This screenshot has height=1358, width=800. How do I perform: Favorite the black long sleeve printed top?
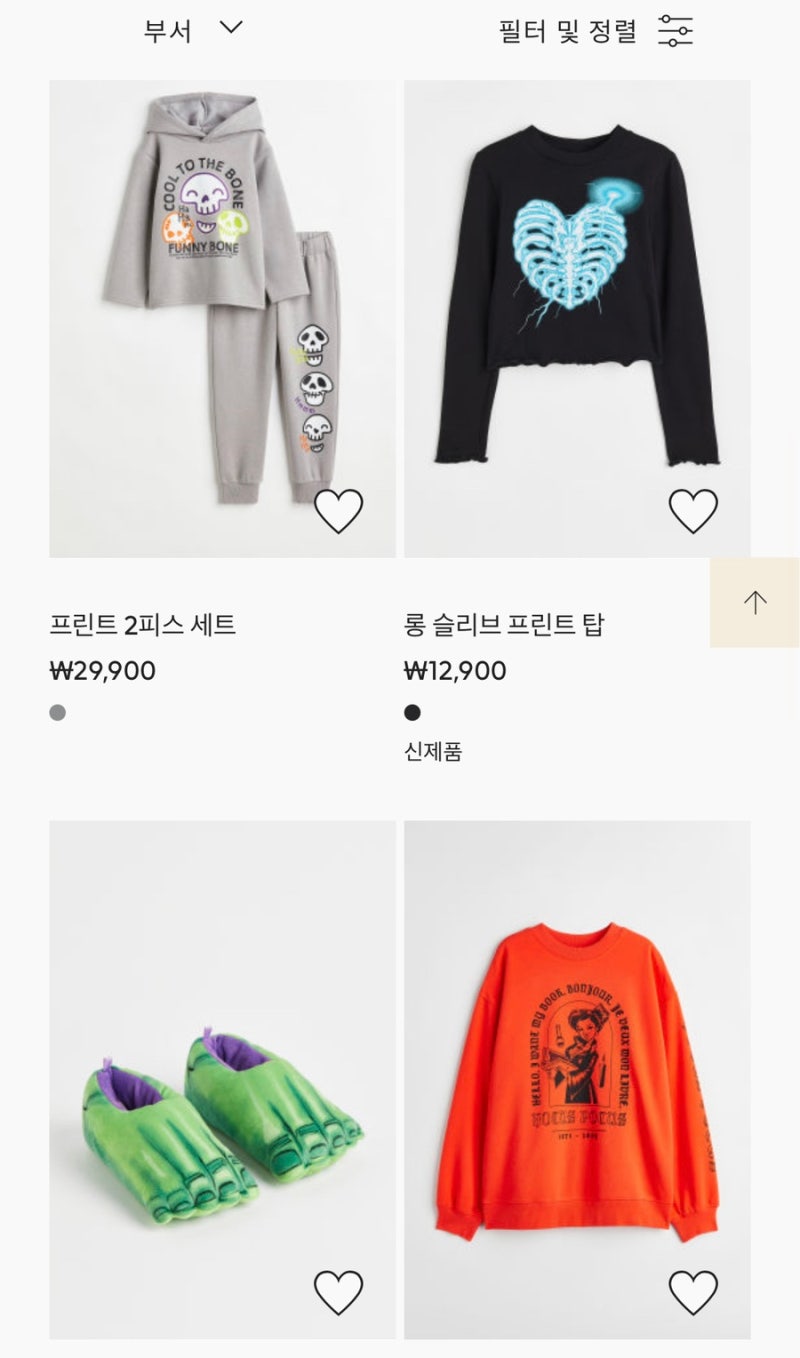tap(695, 510)
